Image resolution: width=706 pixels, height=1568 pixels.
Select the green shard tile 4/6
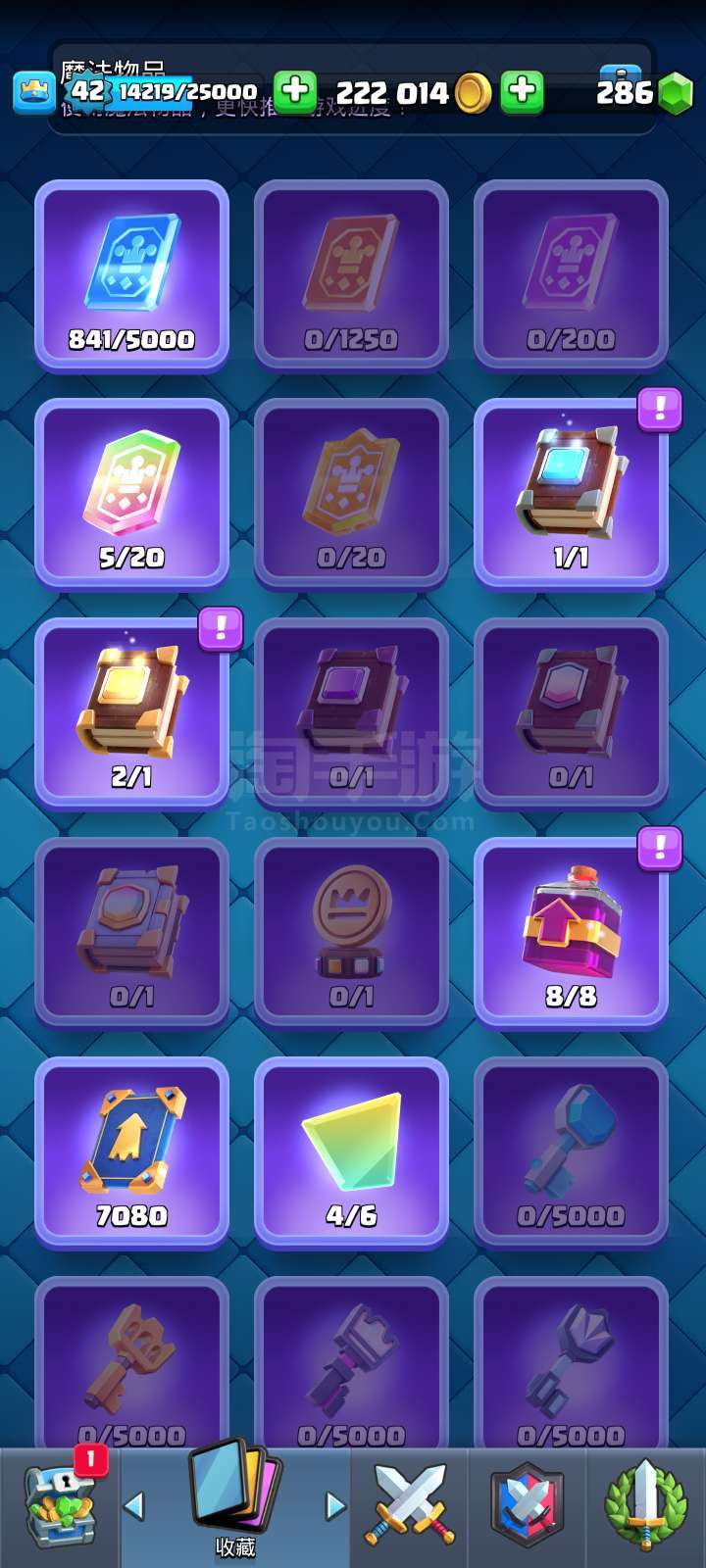[x=351, y=1152]
